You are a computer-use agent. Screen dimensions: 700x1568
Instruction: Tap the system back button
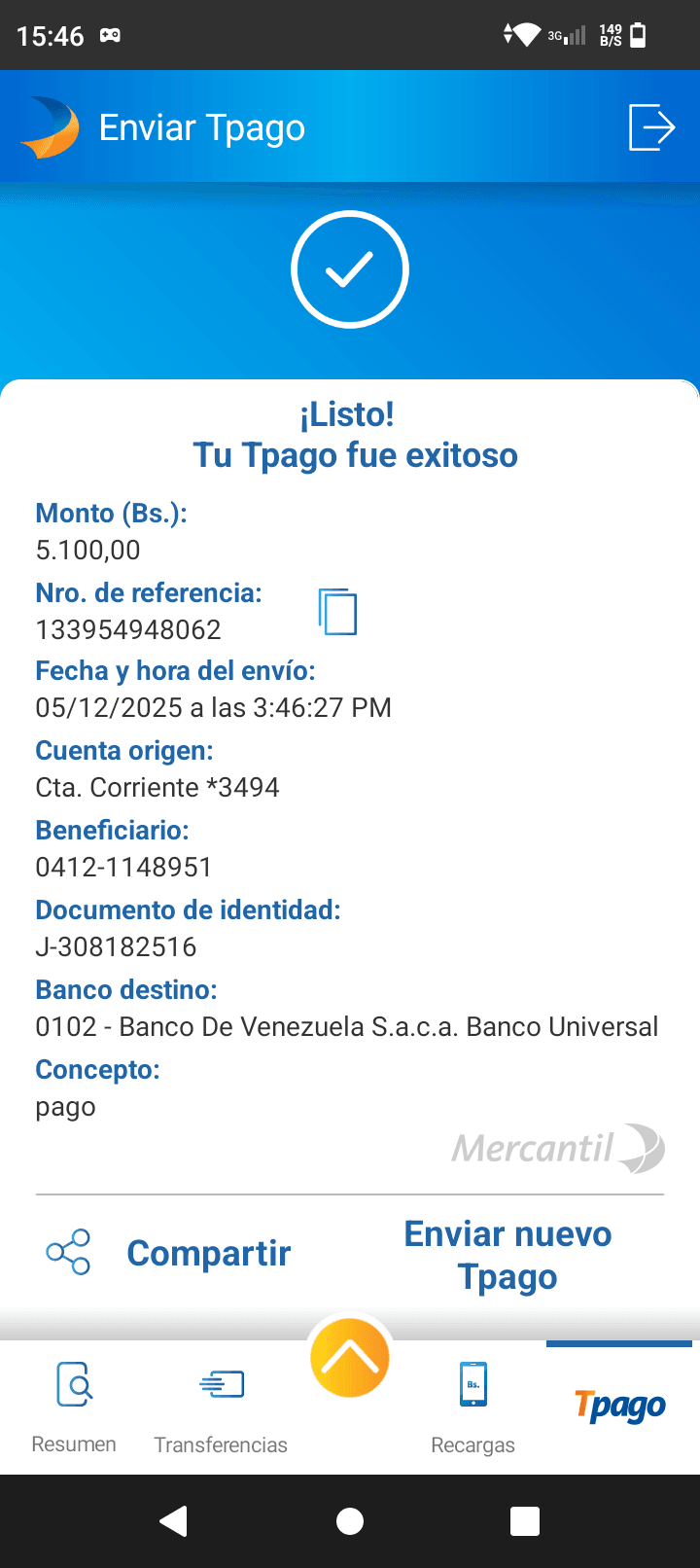tap(174, 1521)
